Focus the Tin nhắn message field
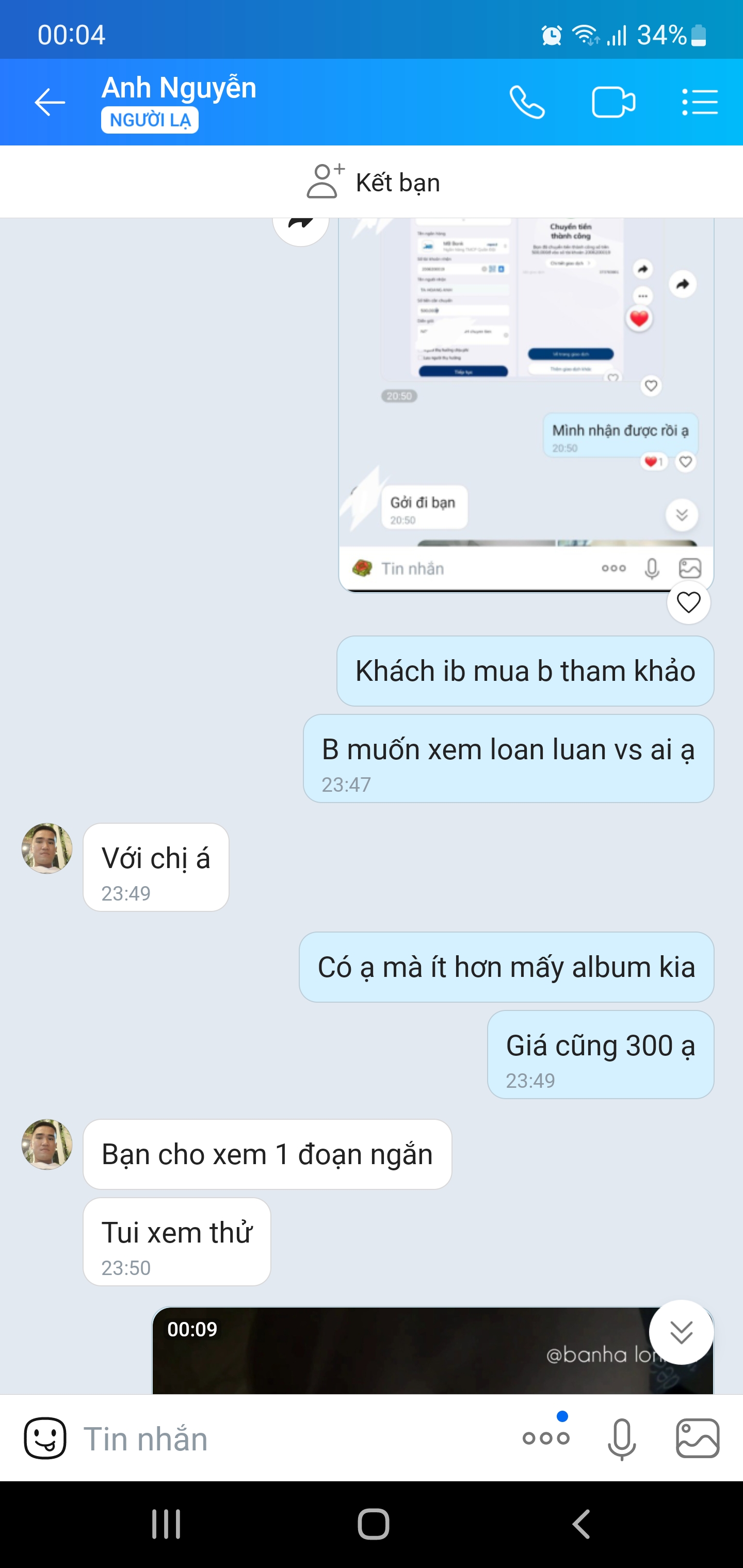 (x=293, y=1439)
